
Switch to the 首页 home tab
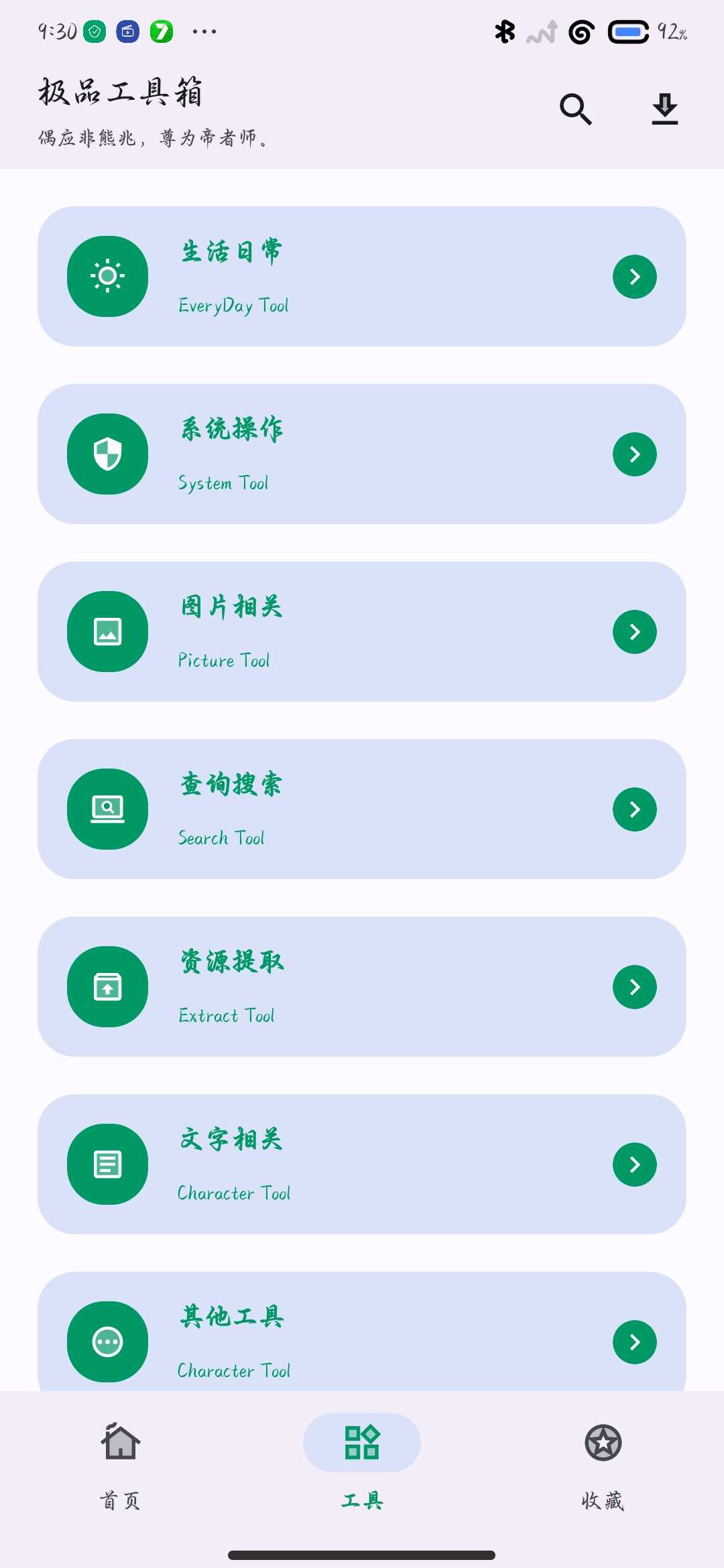coord(121,1464)
